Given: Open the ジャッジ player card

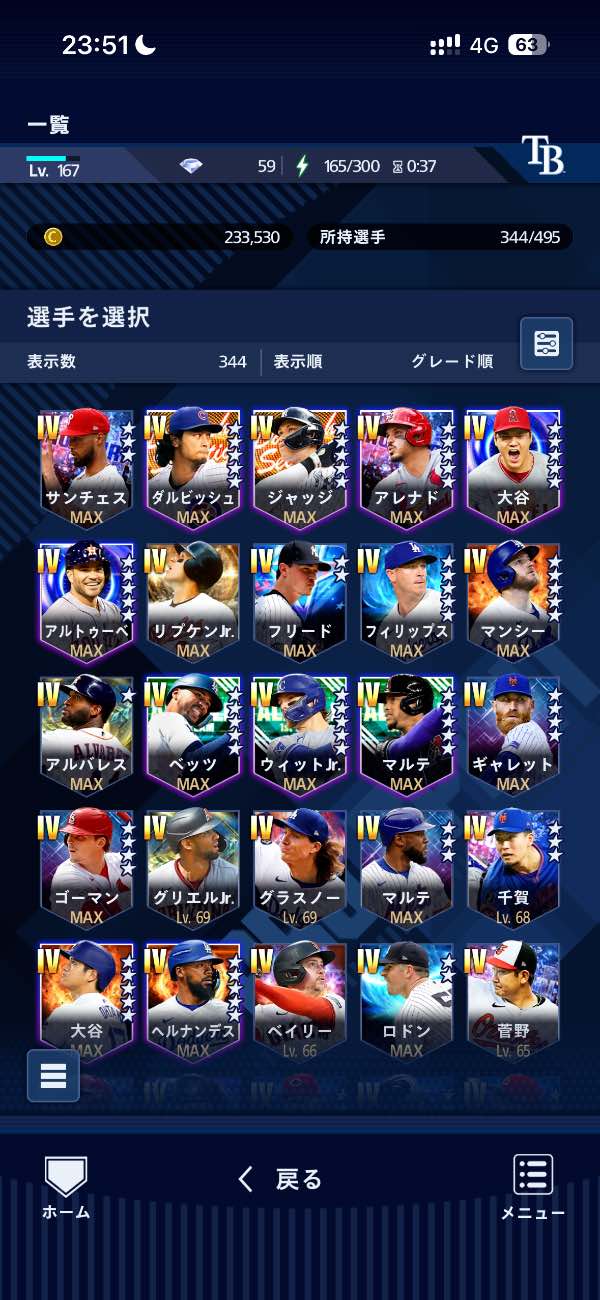Looking at the screenshot, I should coord(300,466).
